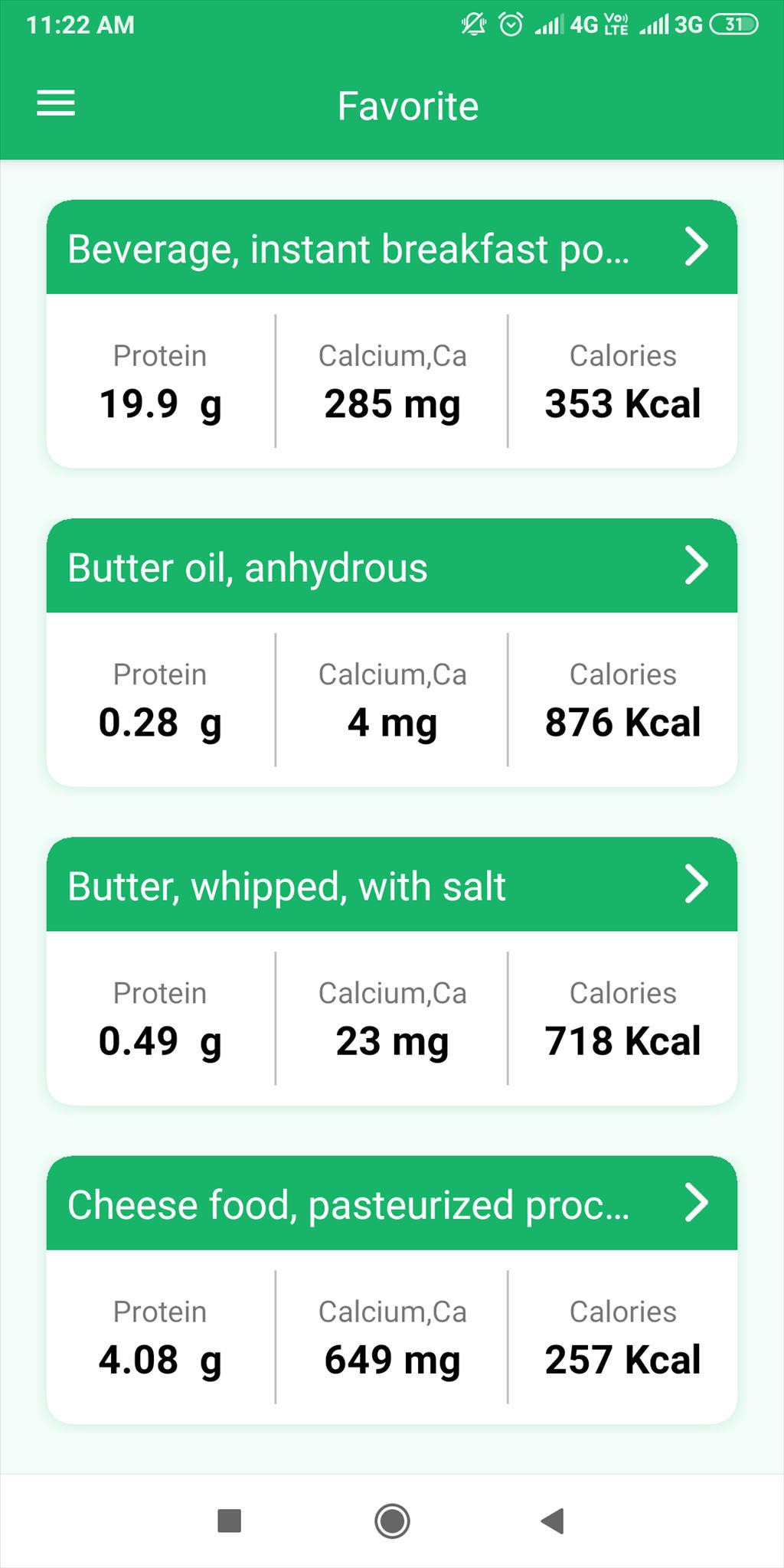Tap the system home button
This screenshot has width=784, height=1568.
(392, 1521)
